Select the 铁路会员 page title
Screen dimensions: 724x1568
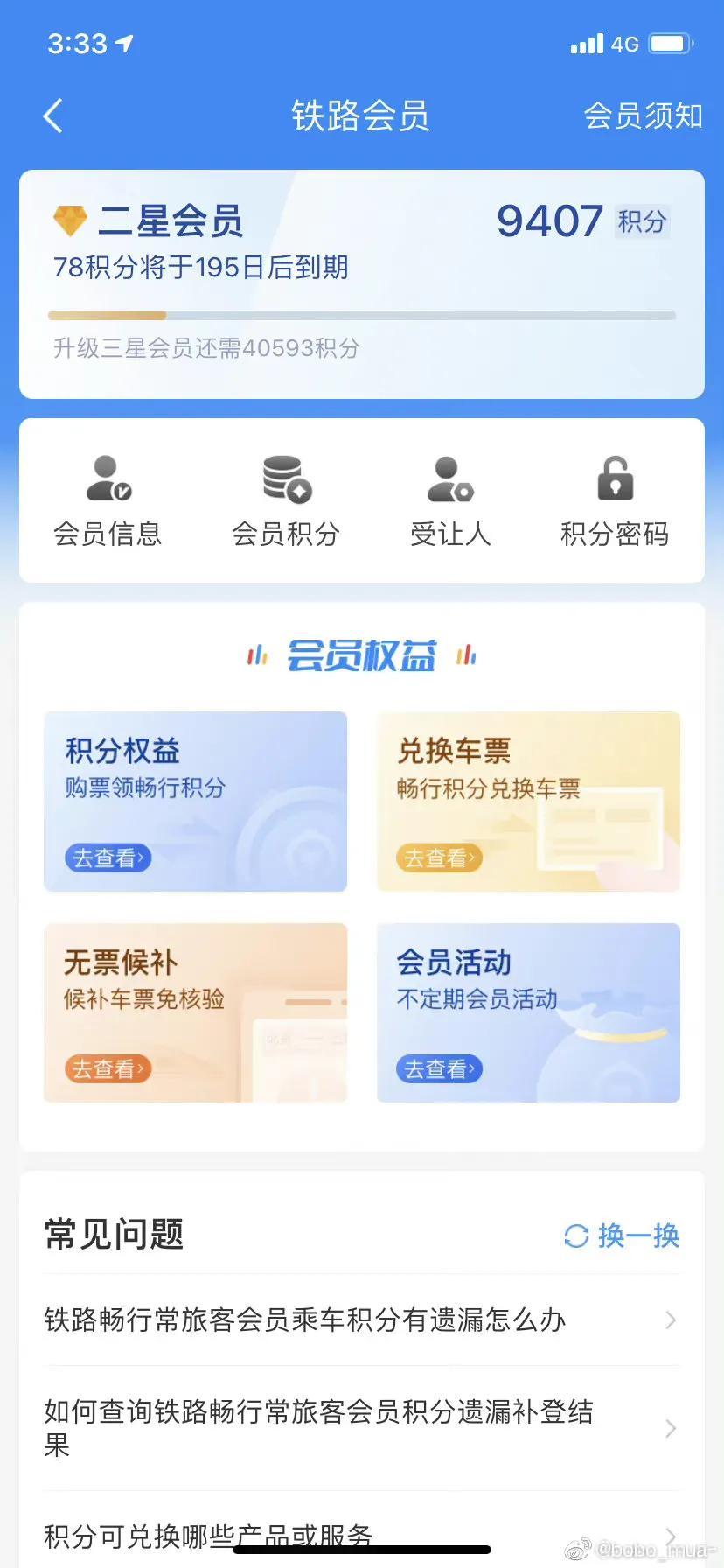pyautogui.click(x=362, y=115)
